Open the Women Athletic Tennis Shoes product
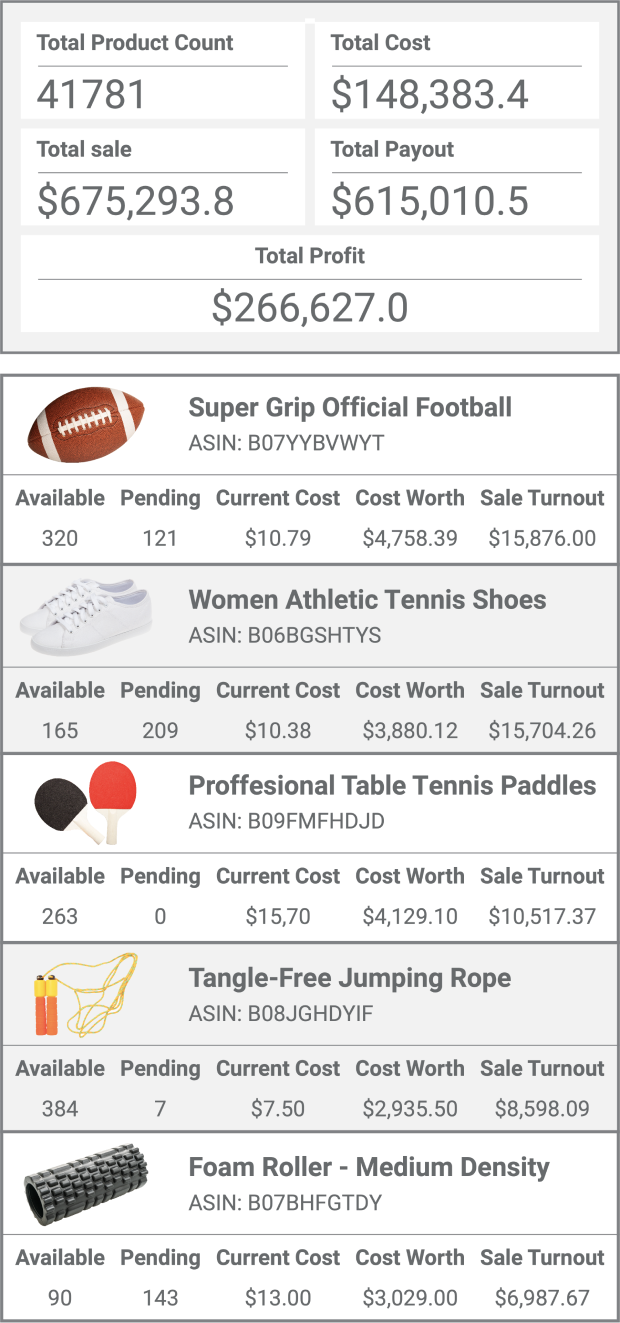This screenshot has width=620, height=1323. (x=367, y=600)
